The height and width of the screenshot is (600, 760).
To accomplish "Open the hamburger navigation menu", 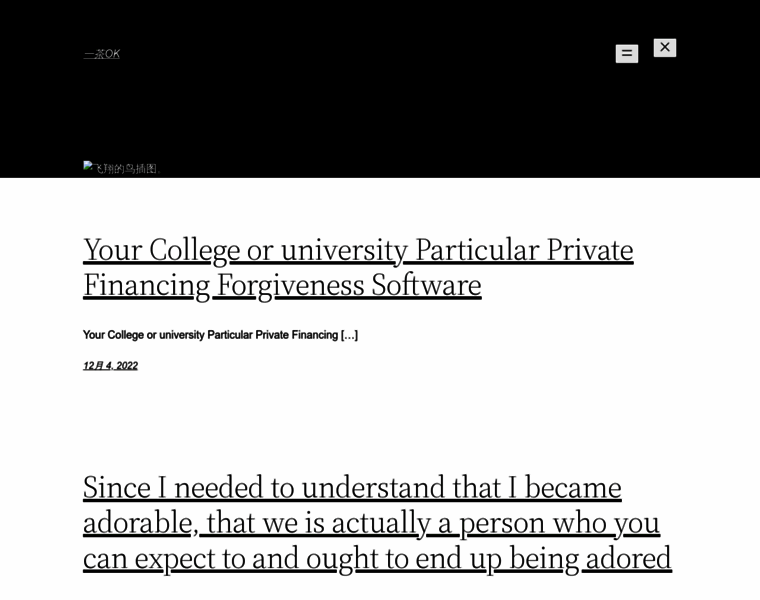I will tap(626, 54).
